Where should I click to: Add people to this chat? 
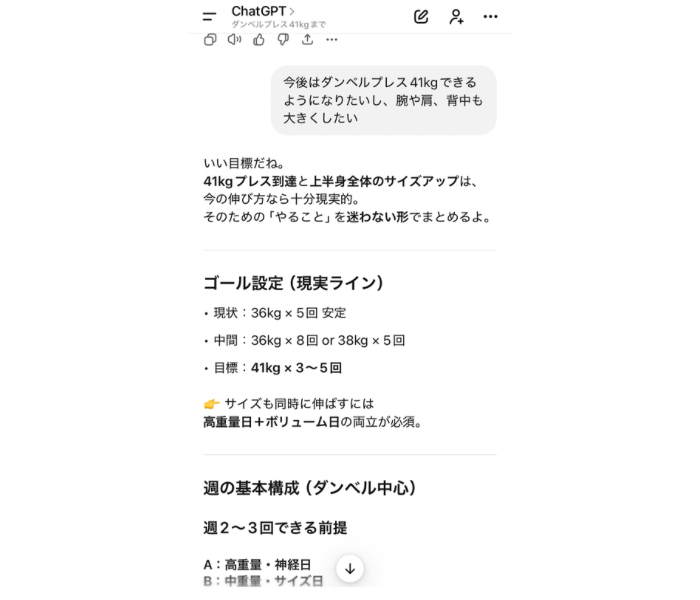point(456,16)
